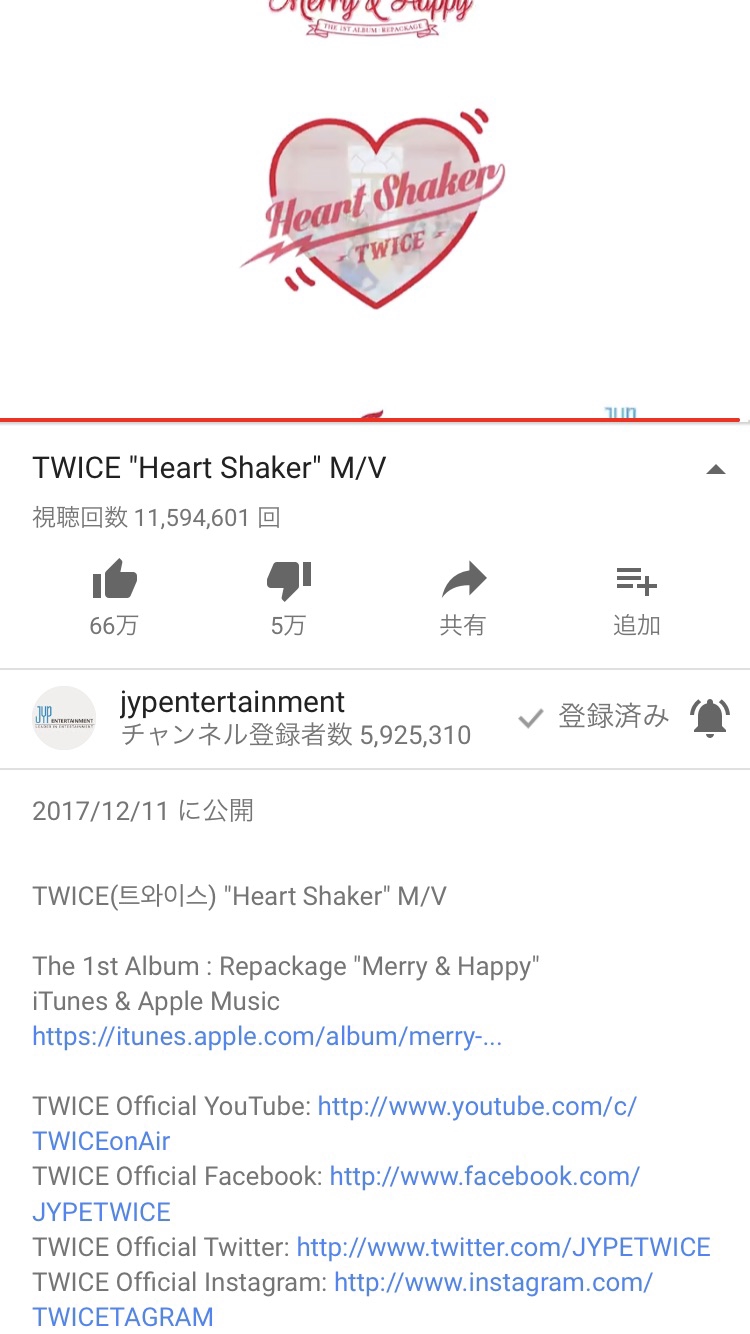Toggle the channel notification bell

coord(710,718)
